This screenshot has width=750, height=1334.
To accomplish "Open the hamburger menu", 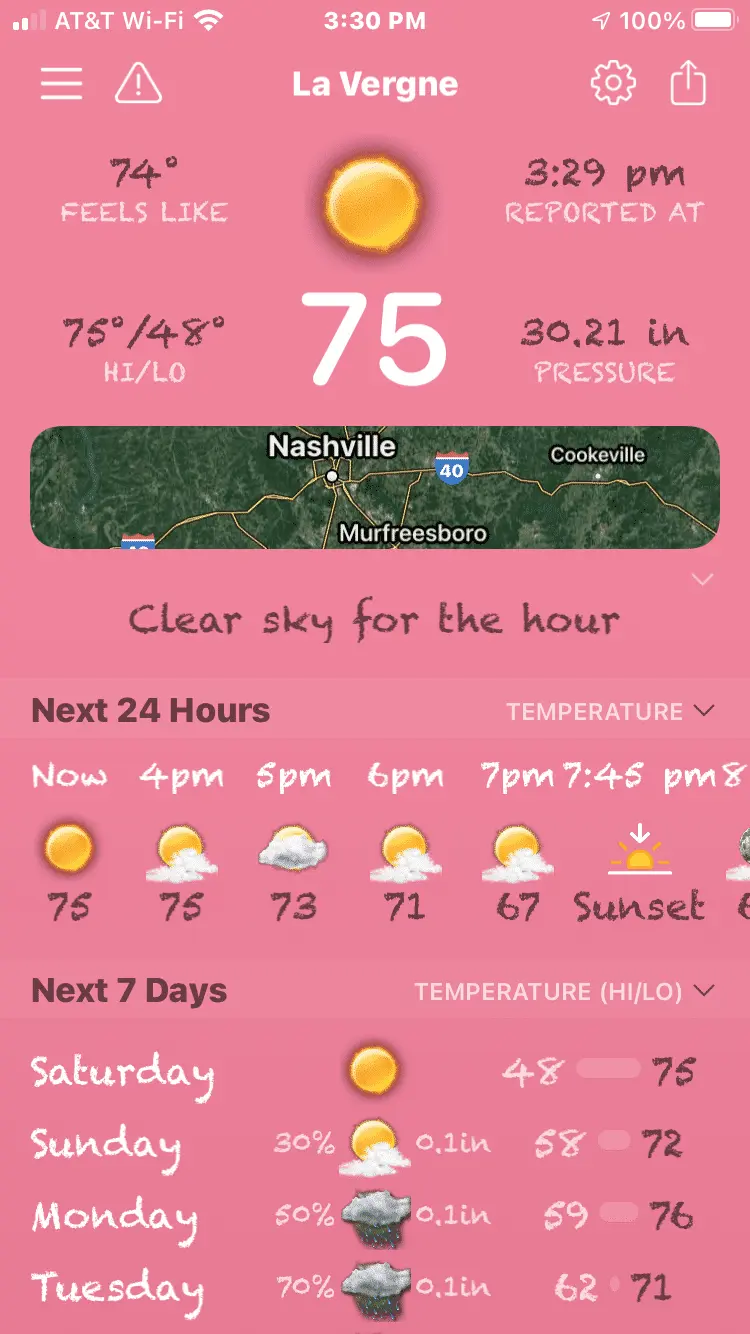I will pyautogui.click(x=61, y=84).
